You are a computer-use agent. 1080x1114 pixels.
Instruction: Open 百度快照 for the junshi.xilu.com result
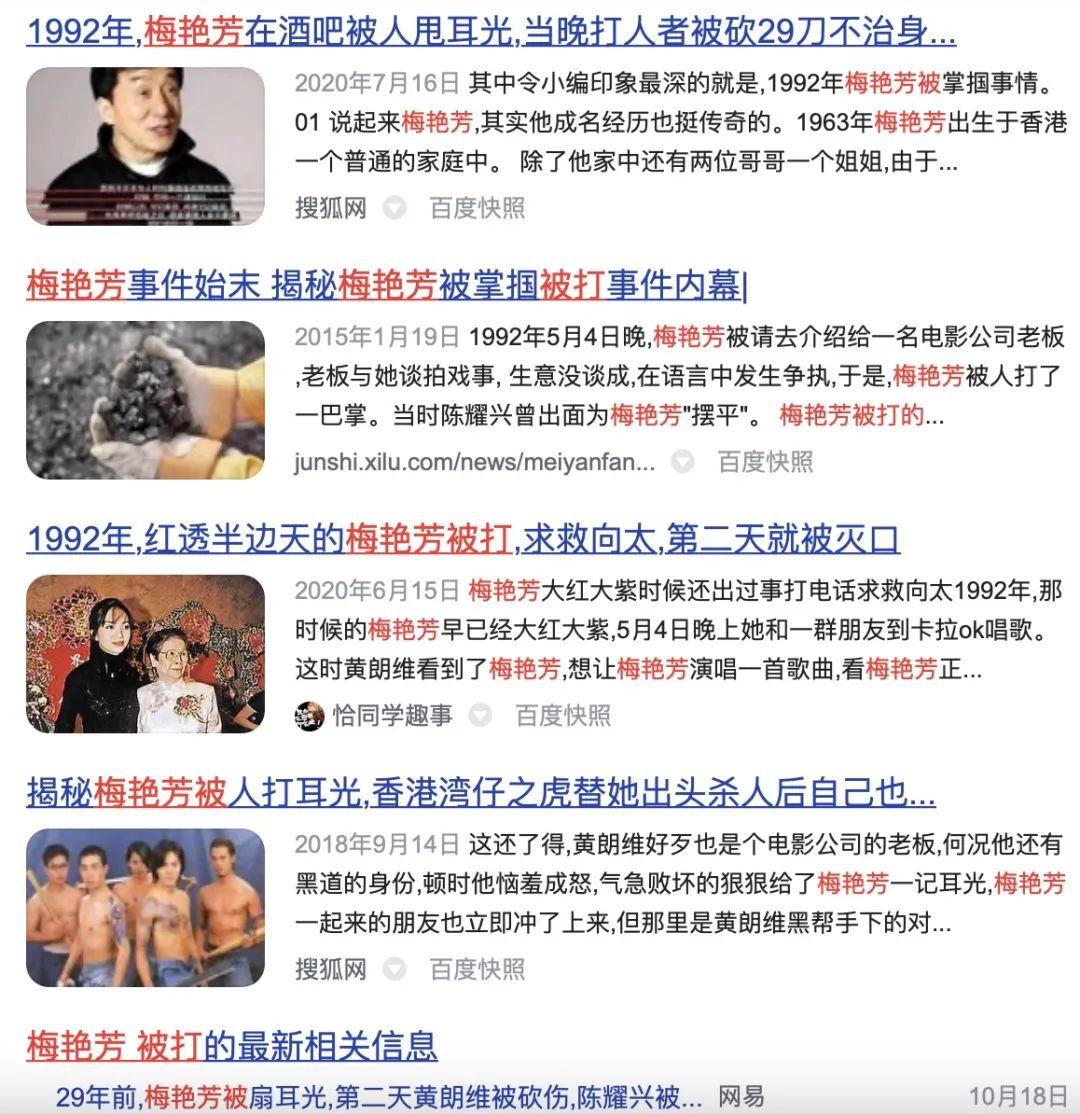coord(765,462)
